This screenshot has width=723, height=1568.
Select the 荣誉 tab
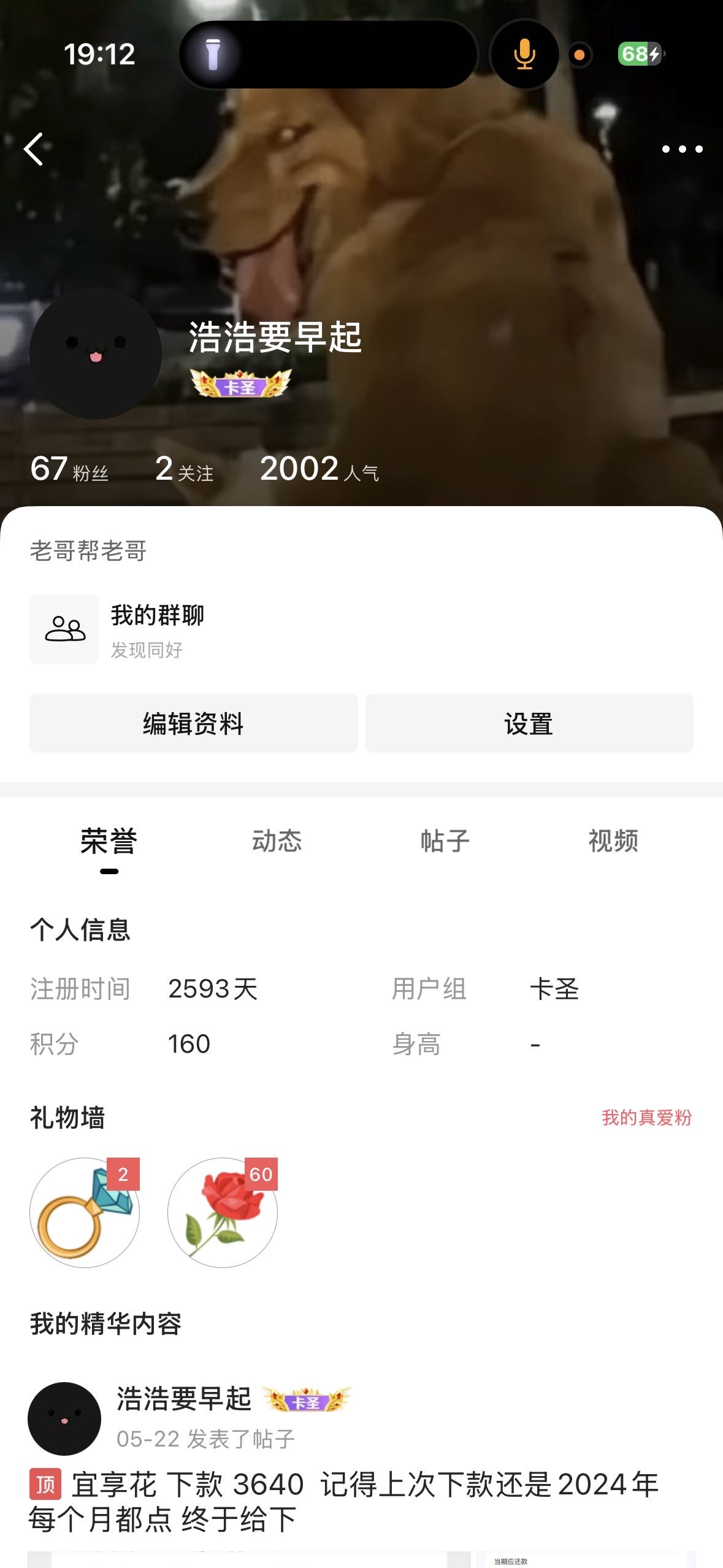(109, 842)
